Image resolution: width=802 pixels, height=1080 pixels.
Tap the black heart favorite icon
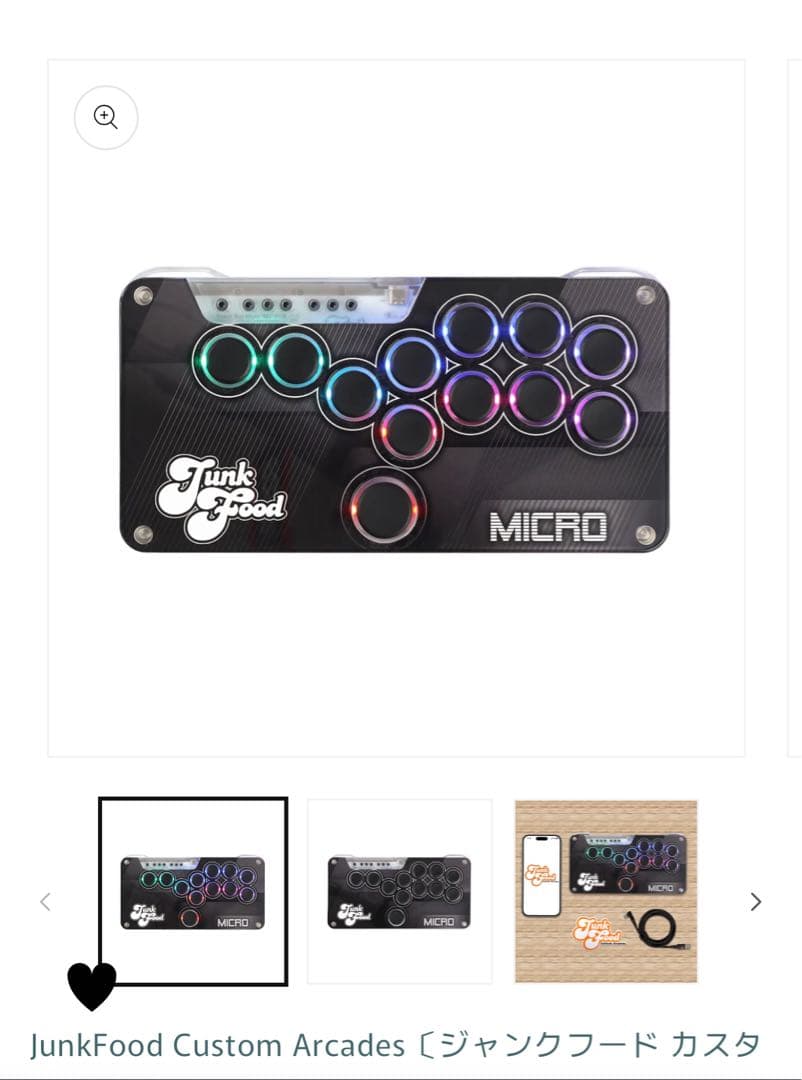pyautogui.click(x=92, y=986)
